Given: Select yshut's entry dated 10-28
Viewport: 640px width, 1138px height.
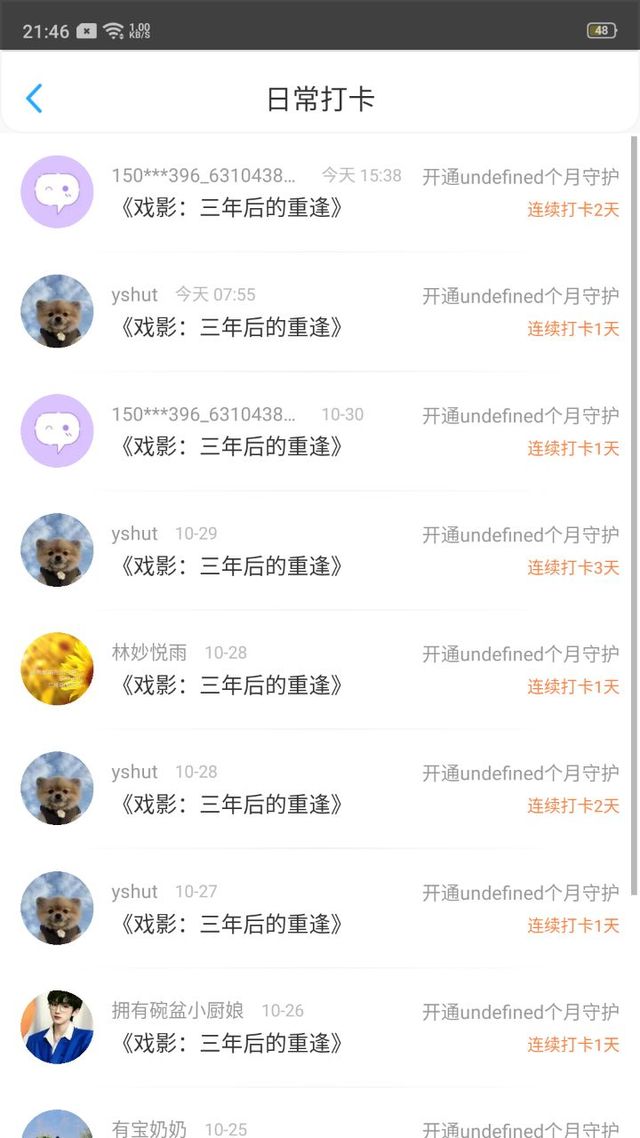Looking at the screenshot, I should pos(320,788).
